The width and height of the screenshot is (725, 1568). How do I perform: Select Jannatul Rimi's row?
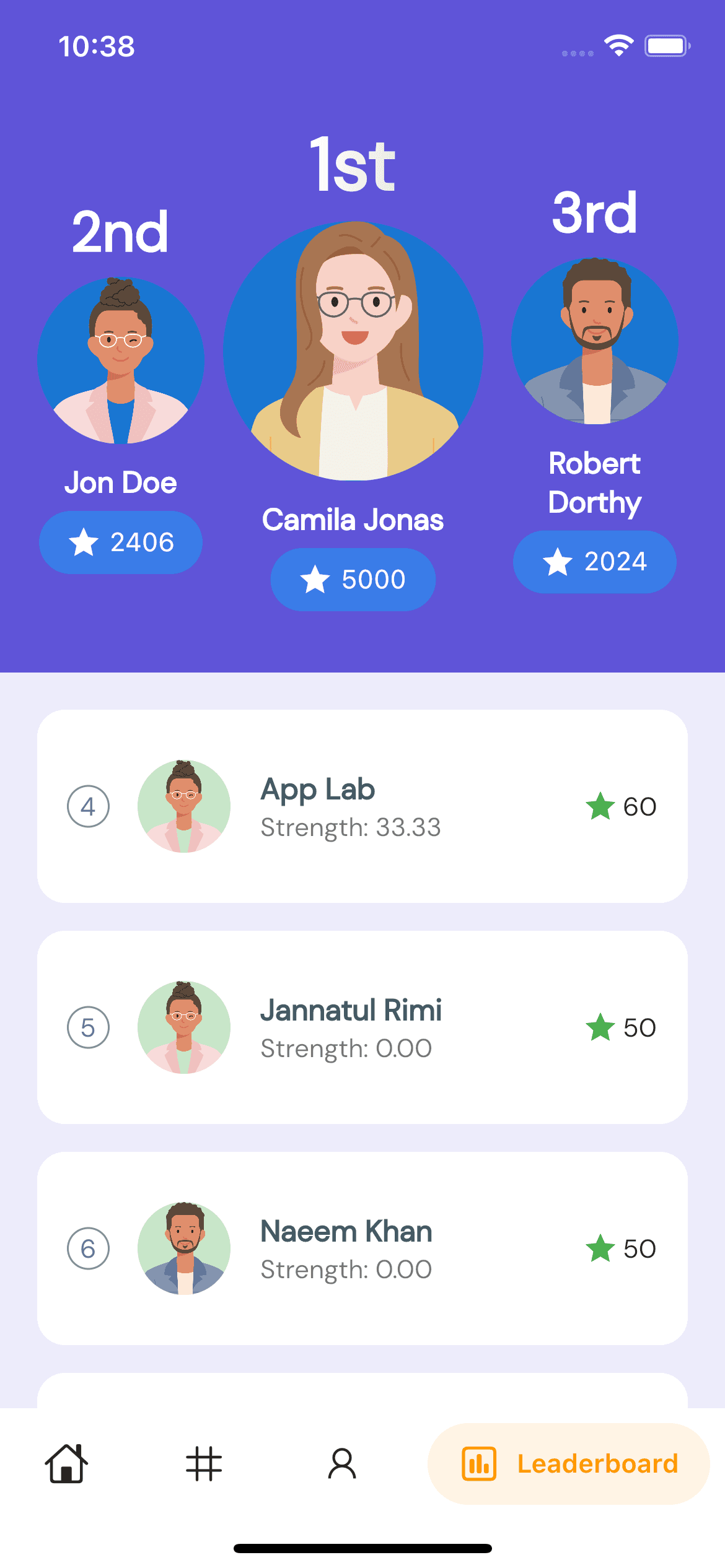point(362,1027)
